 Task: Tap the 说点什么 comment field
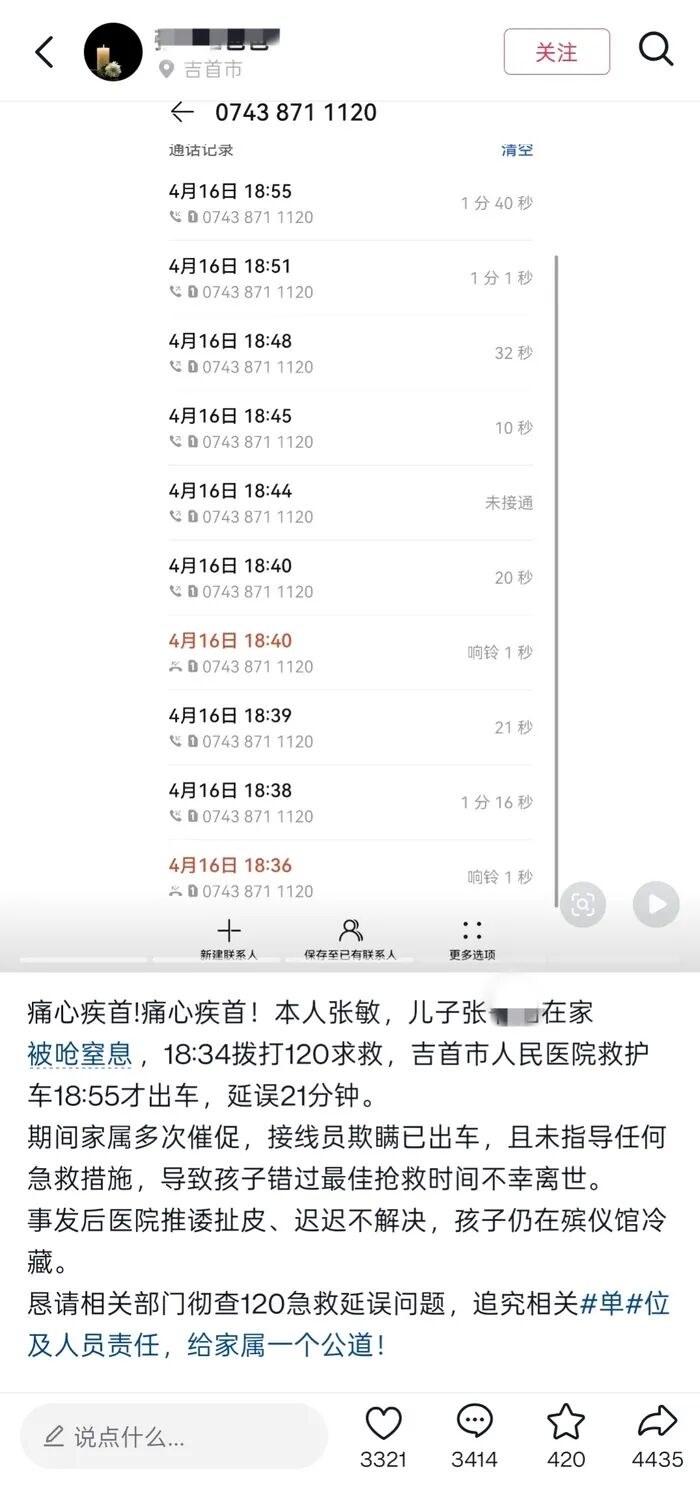point(174,1437)
